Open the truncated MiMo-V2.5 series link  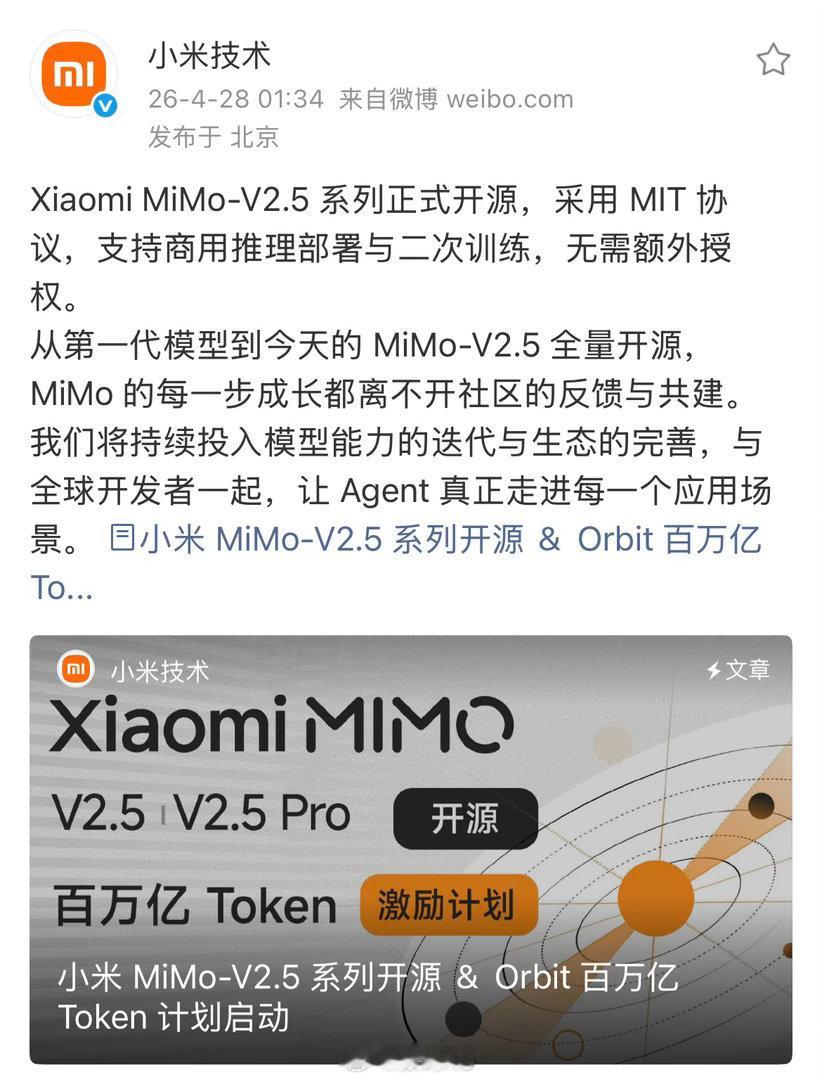(x=440, y=539)
